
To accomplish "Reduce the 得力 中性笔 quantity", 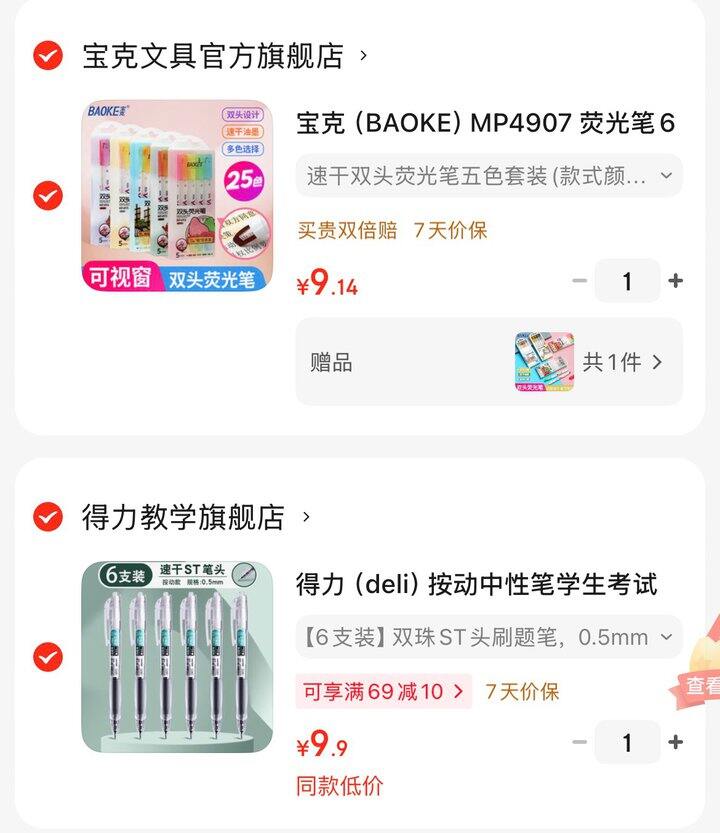I will tap(579, 742).
